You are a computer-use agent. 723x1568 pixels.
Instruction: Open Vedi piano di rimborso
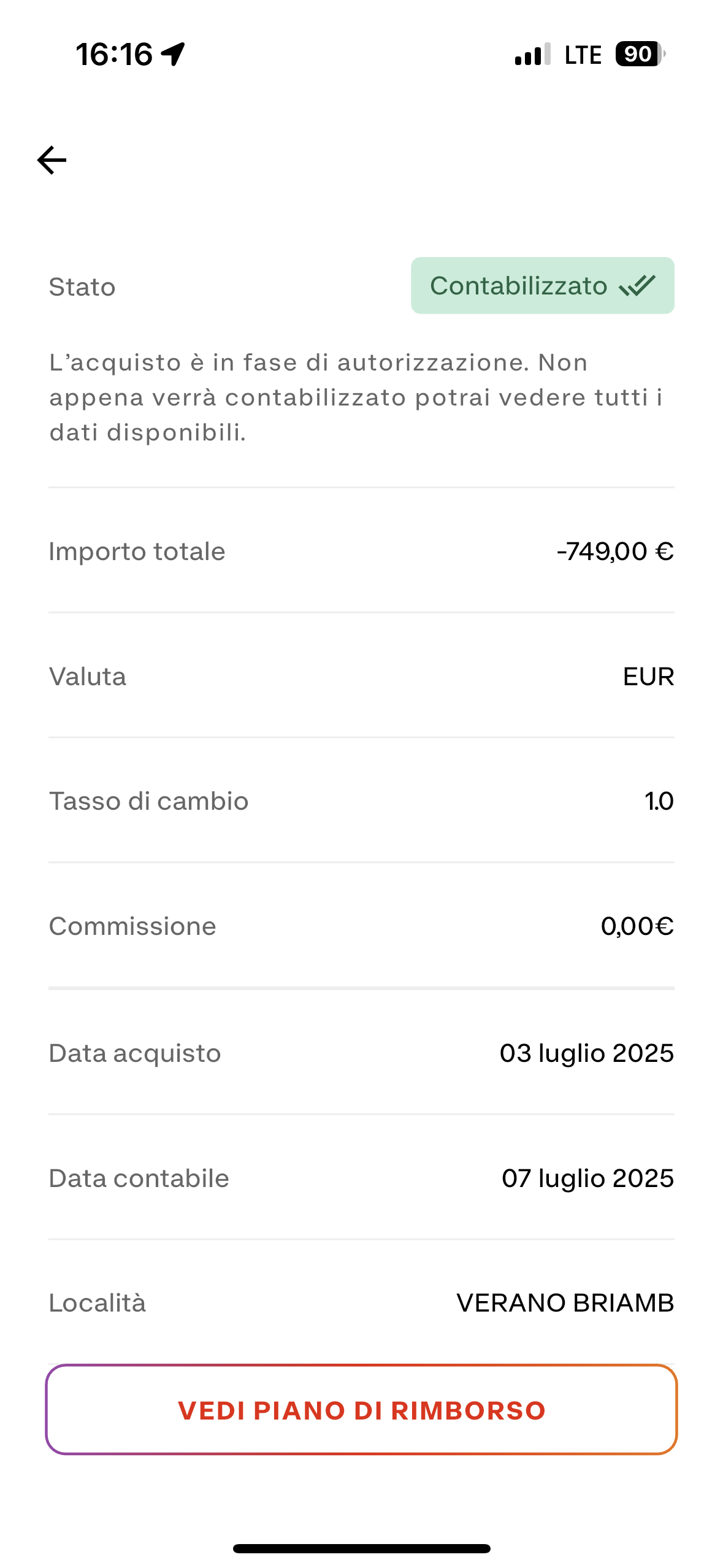(x=361, y=1410)
